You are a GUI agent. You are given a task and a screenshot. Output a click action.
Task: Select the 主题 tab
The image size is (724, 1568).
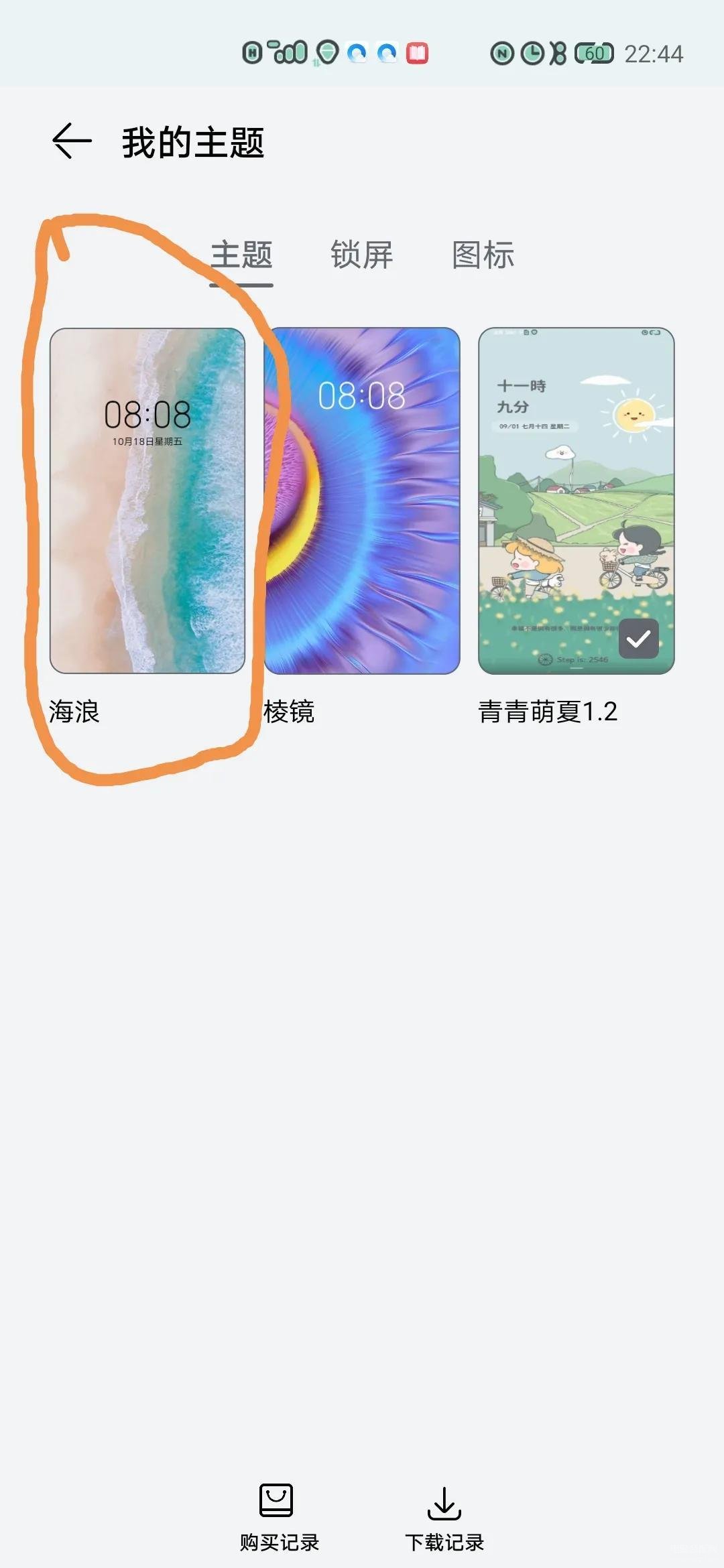(x=241, y=256)
